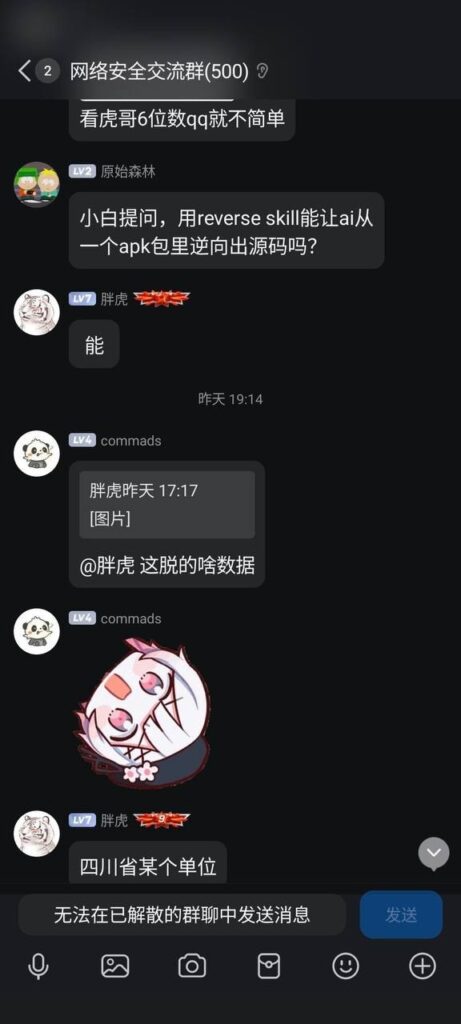461x1024 pixels.
Task: Open the red packet icon
Action: coord(269,966)
